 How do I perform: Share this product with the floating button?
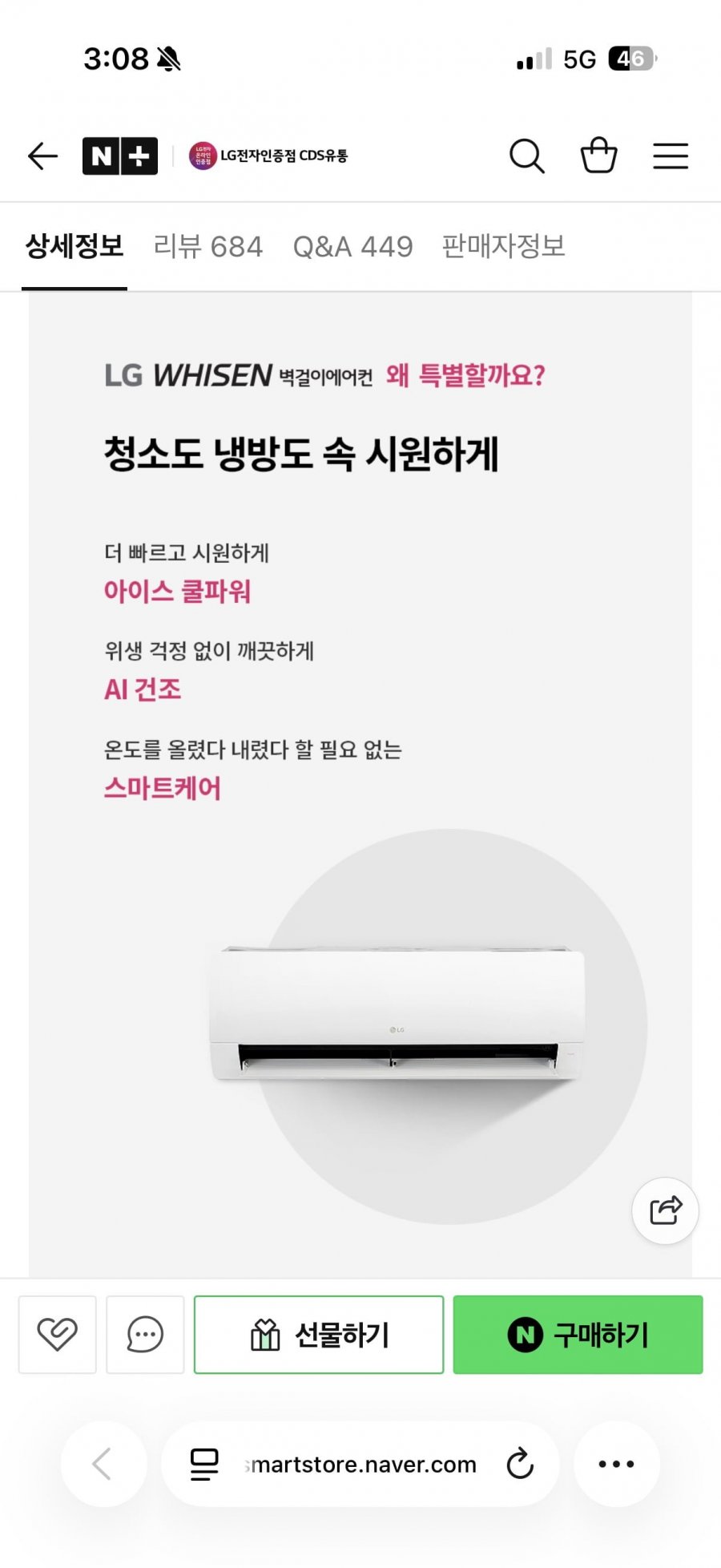pyautogui.click(x=666, y=1210)
